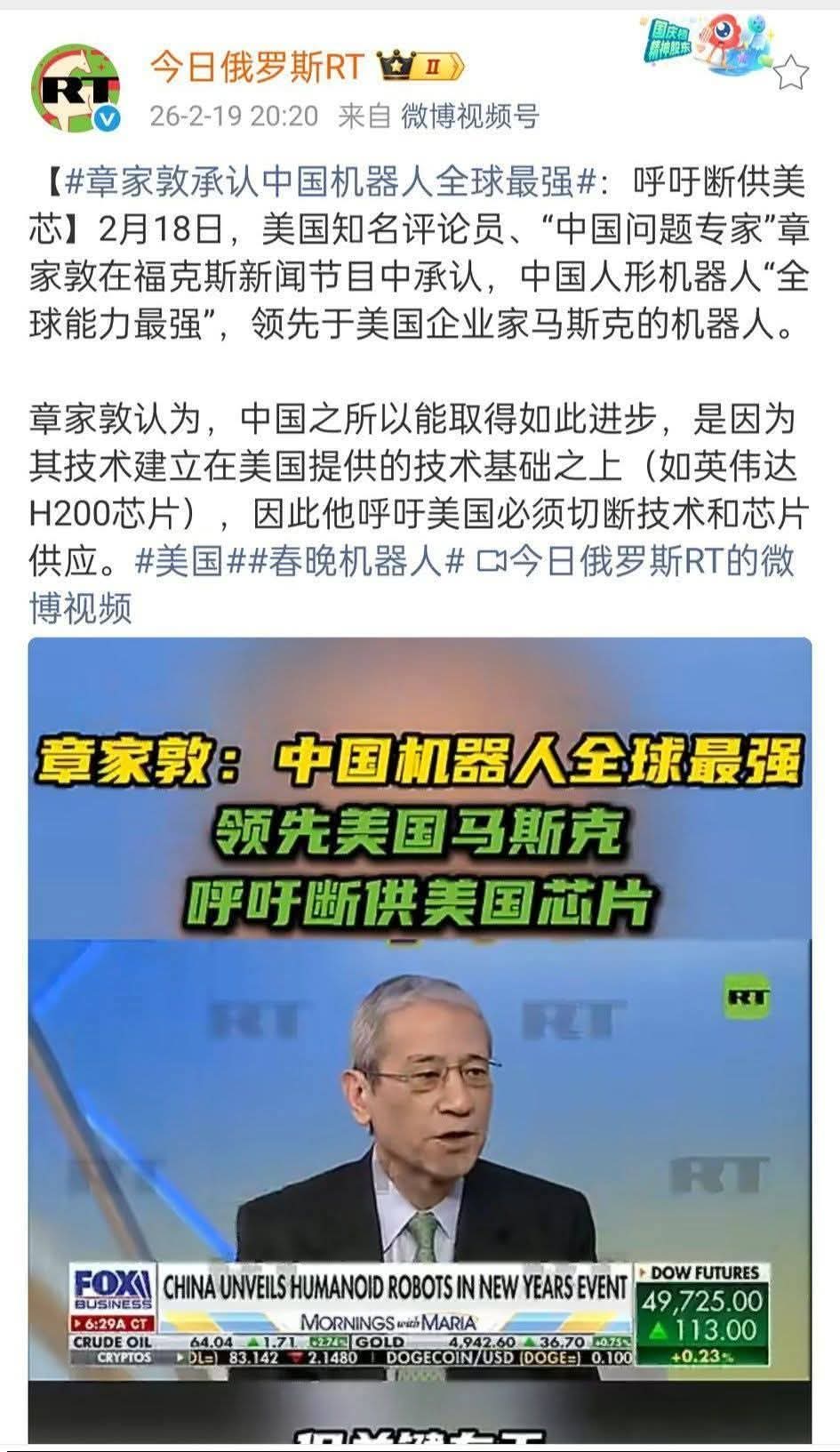This screenshot has width=840, height=1452.
Task: Favorite this post with the star icon
Action: click(789, 74)
